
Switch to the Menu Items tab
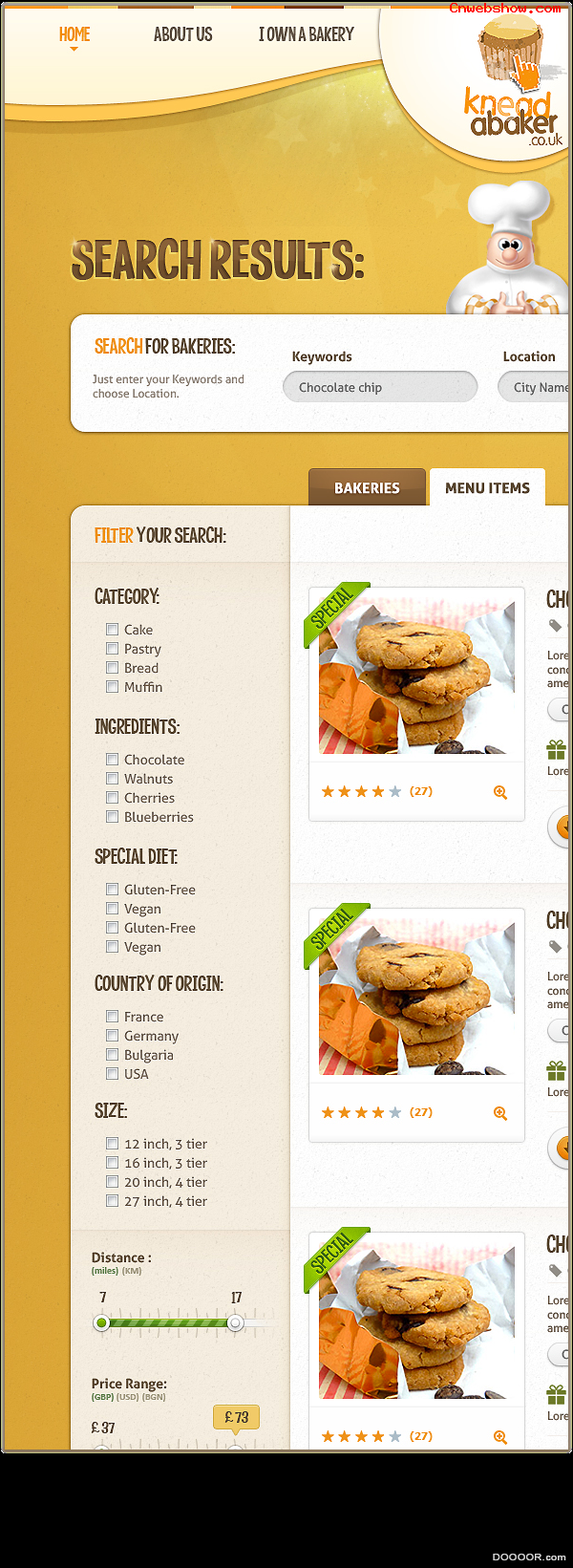pyautogui.click(x=487, y=487)
